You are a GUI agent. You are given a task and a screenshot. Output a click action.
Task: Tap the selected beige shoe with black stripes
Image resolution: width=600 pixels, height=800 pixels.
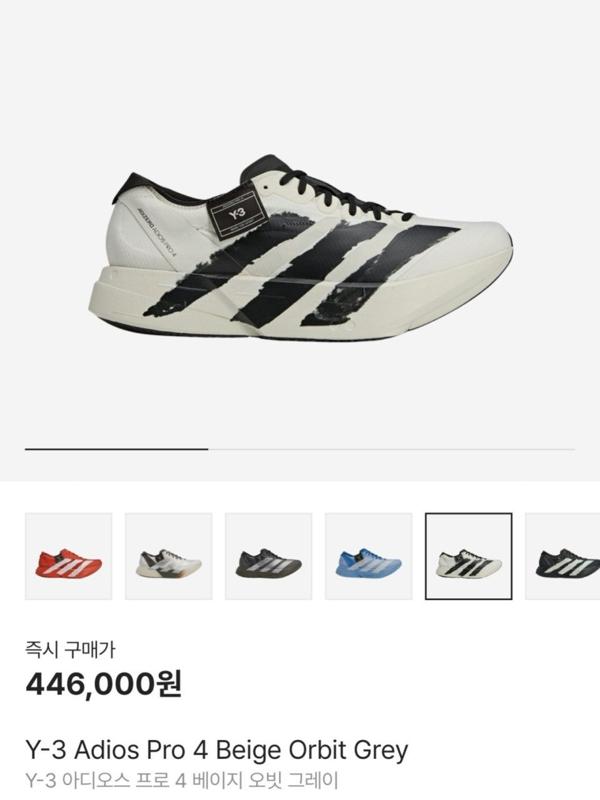(468, 557)
